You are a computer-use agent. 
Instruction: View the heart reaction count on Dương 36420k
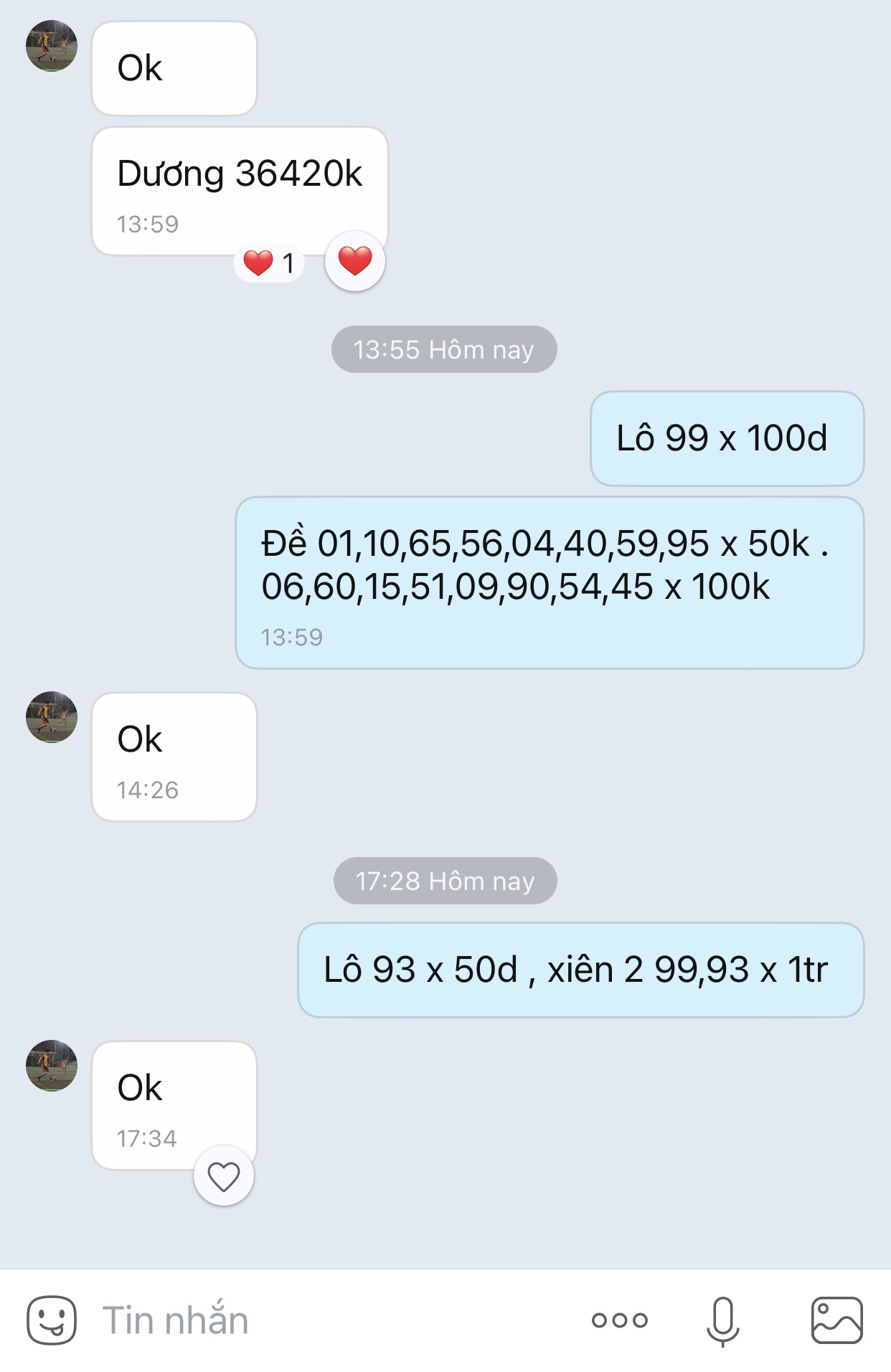pos(270,263)
